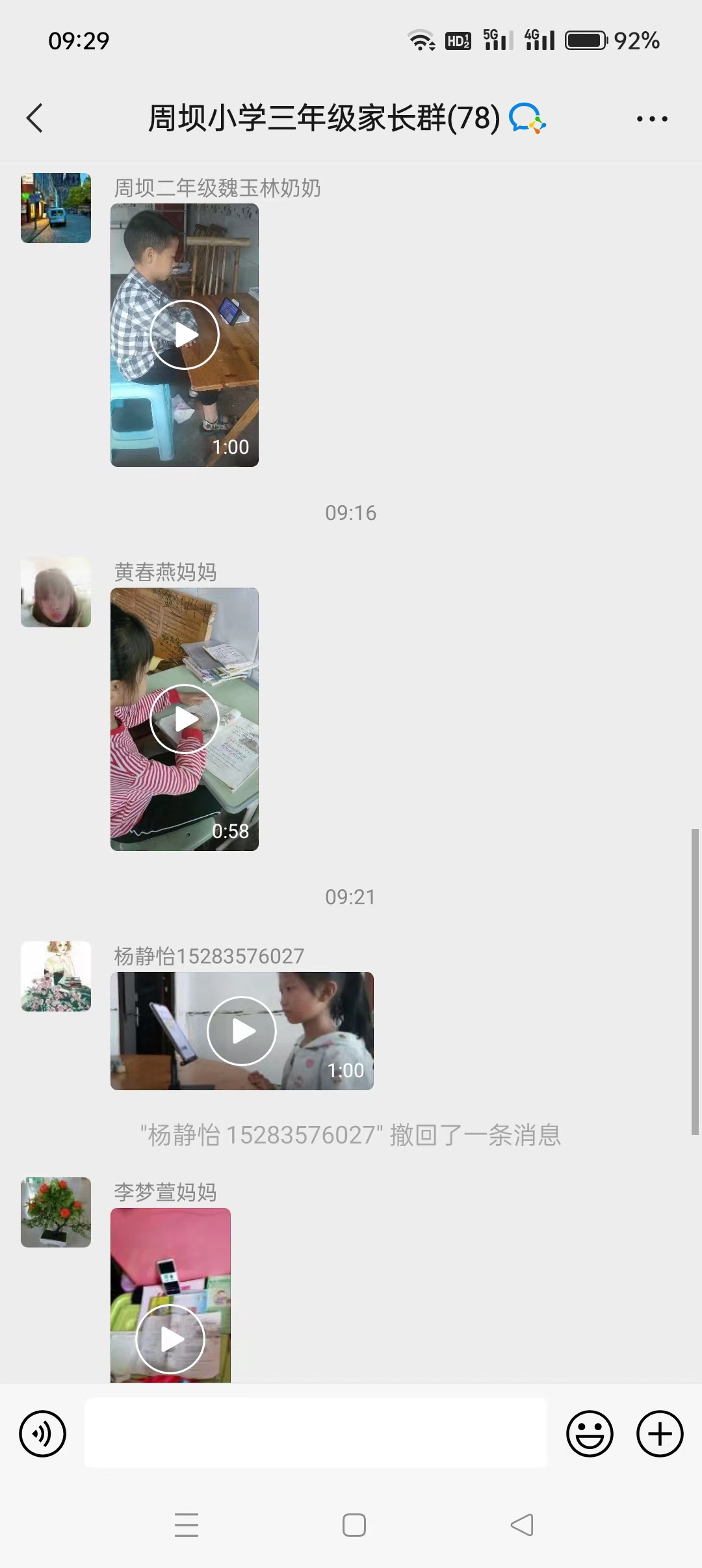The image size is (702, 1568).
Task: Play 黄春燕妈妈's 0:58 video
Action: point(185,719)
